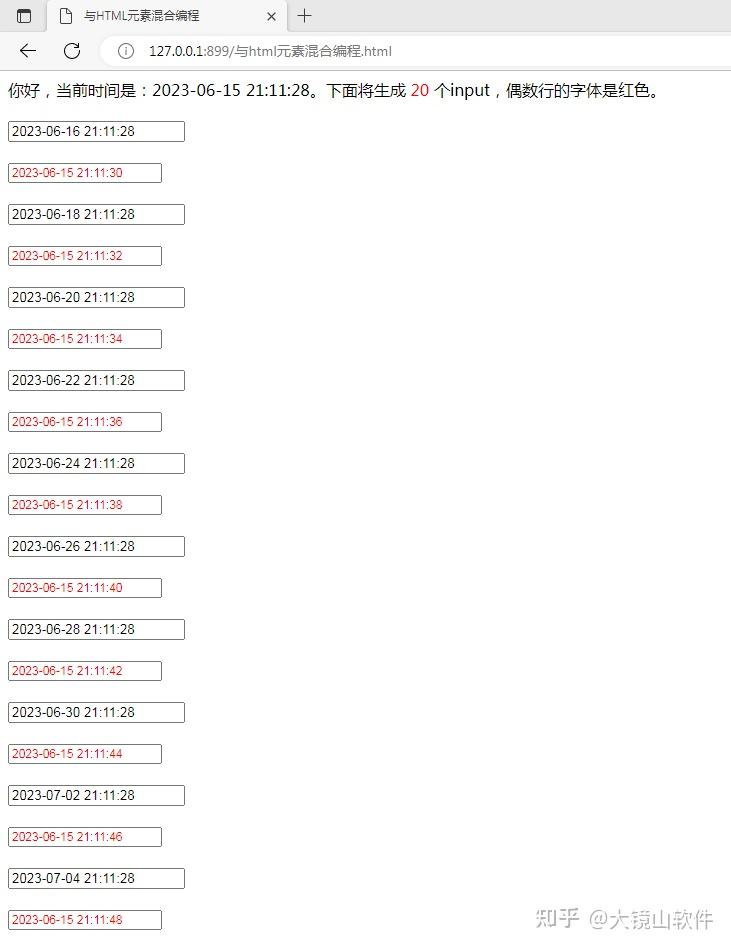Select the red input showing 2023-06-15 21:11:36

point(85,422)
